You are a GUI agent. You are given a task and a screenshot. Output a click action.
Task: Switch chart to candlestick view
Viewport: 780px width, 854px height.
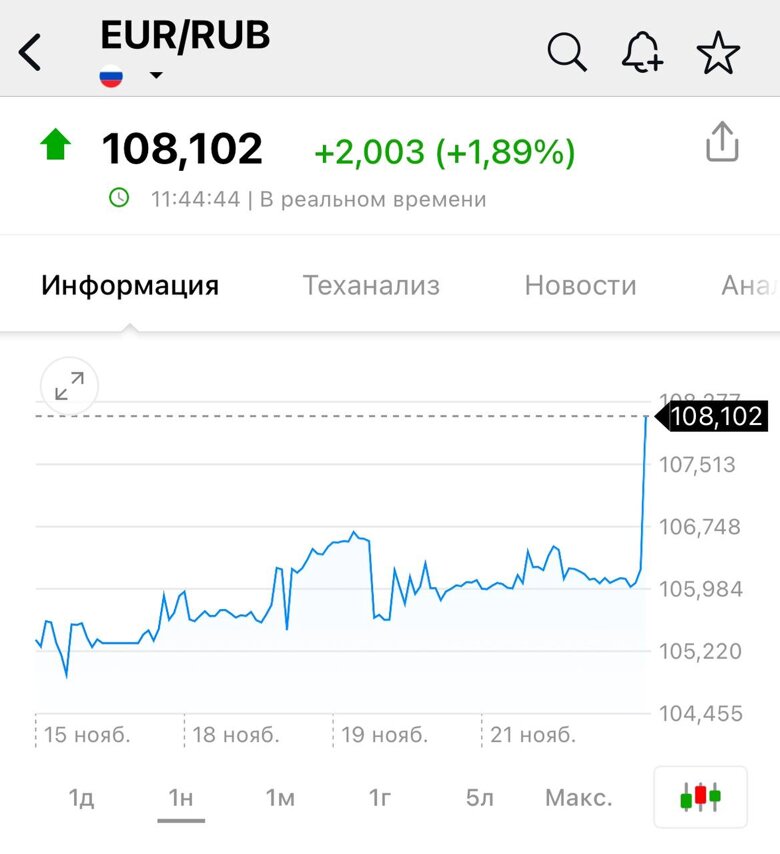[x=700, y=797]
